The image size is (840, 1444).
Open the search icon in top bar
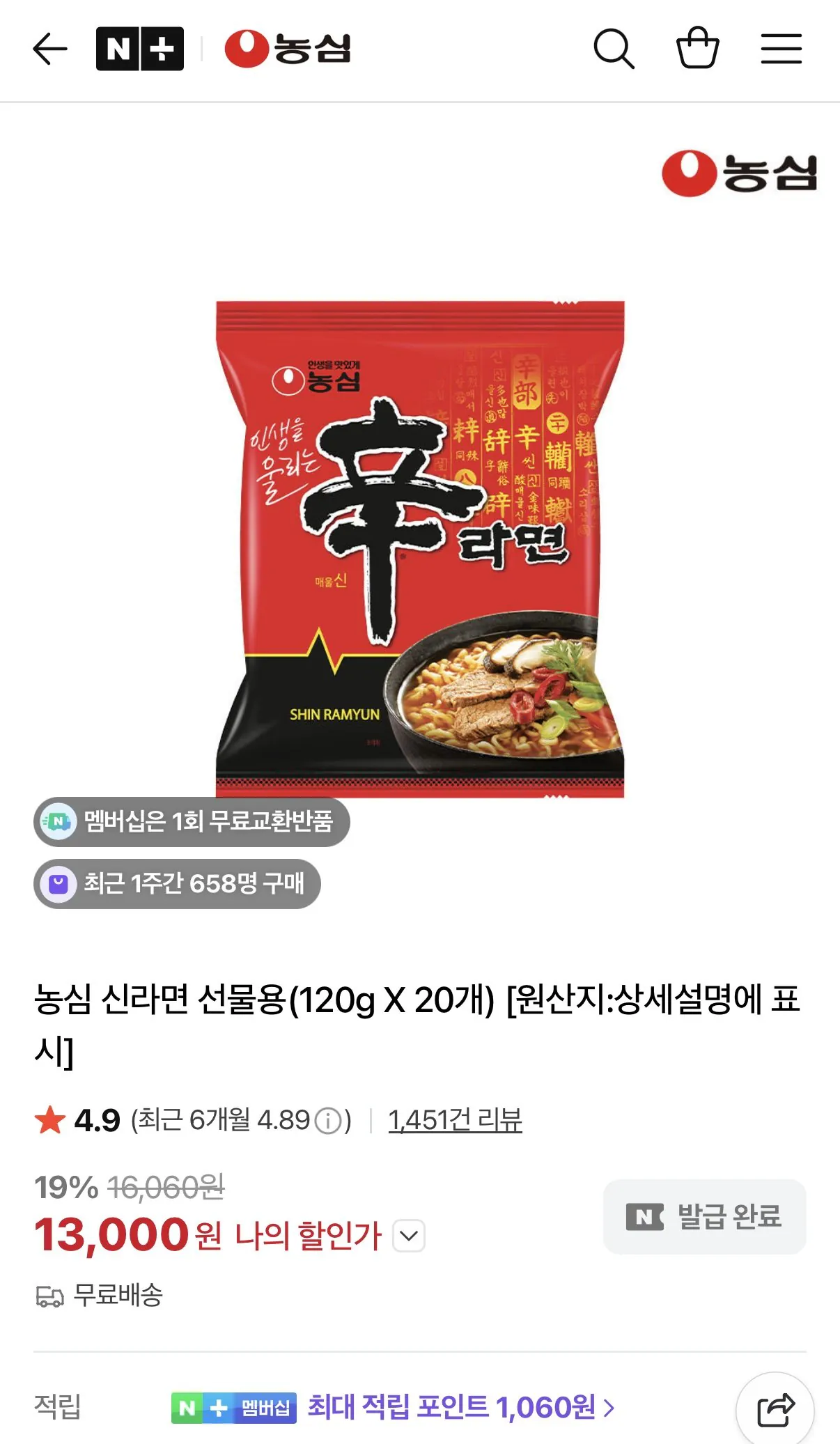[x=616, y=49]
